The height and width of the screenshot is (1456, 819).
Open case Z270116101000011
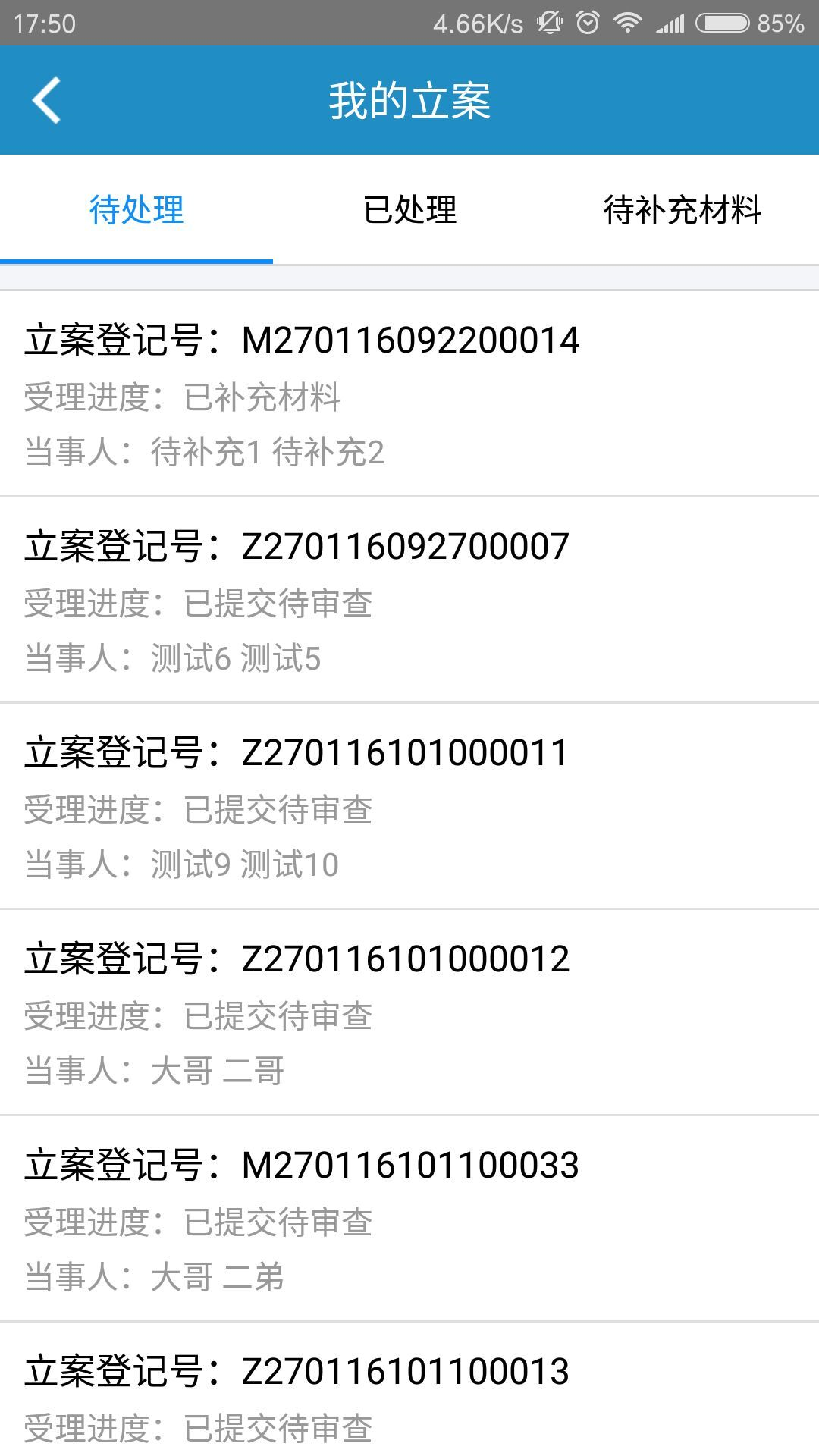(x=409, y=807)
